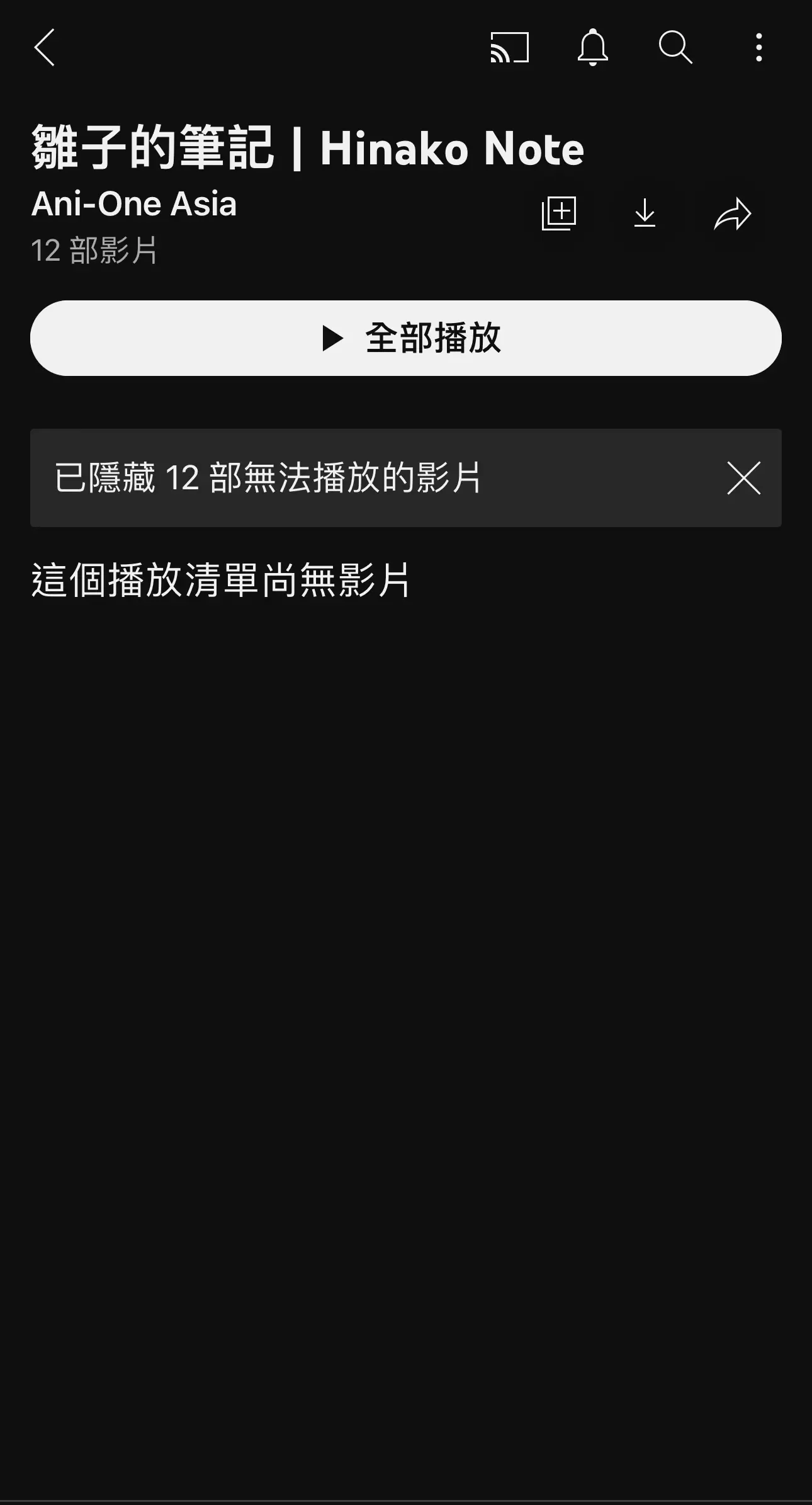Open the Ani-One Asia channel

[x=134, y=204]
